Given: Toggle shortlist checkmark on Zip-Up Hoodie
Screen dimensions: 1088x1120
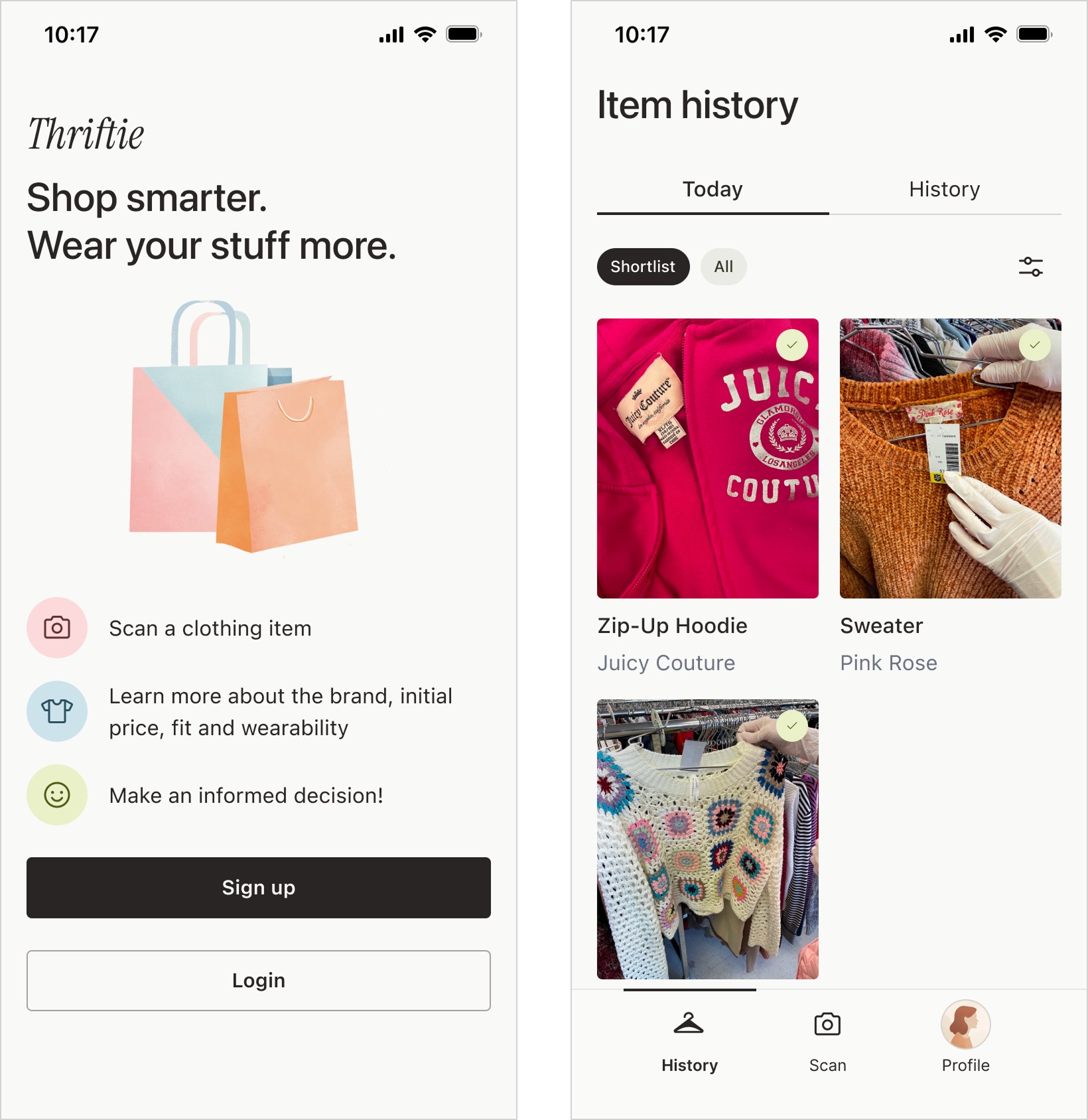Looking at the screenshot, I should 791,345.
